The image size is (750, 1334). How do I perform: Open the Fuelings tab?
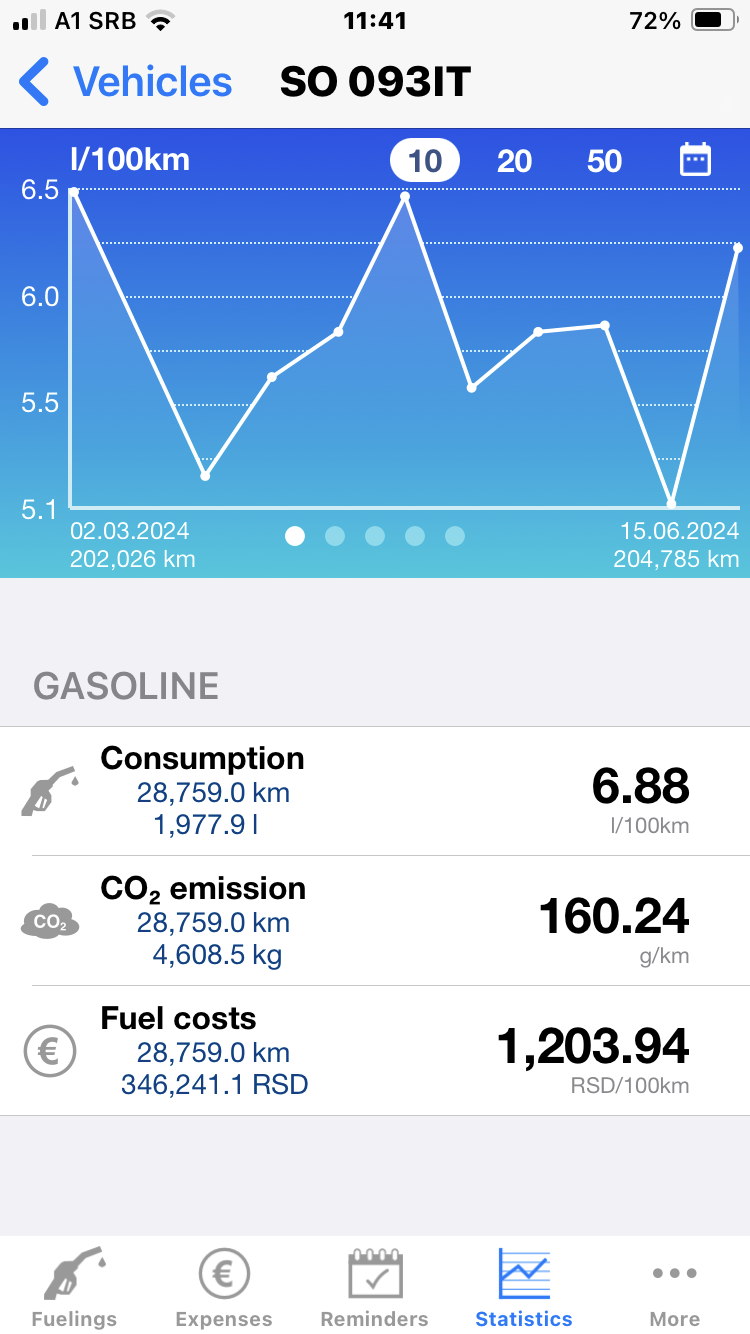(74, 1287)
